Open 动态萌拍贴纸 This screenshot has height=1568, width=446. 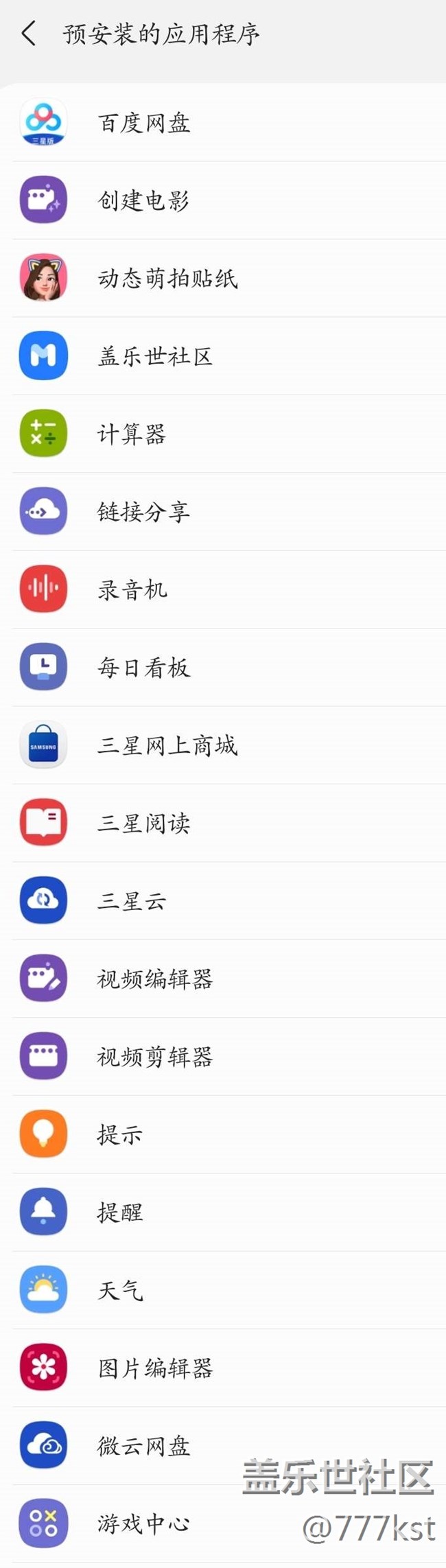click(167, 278)
